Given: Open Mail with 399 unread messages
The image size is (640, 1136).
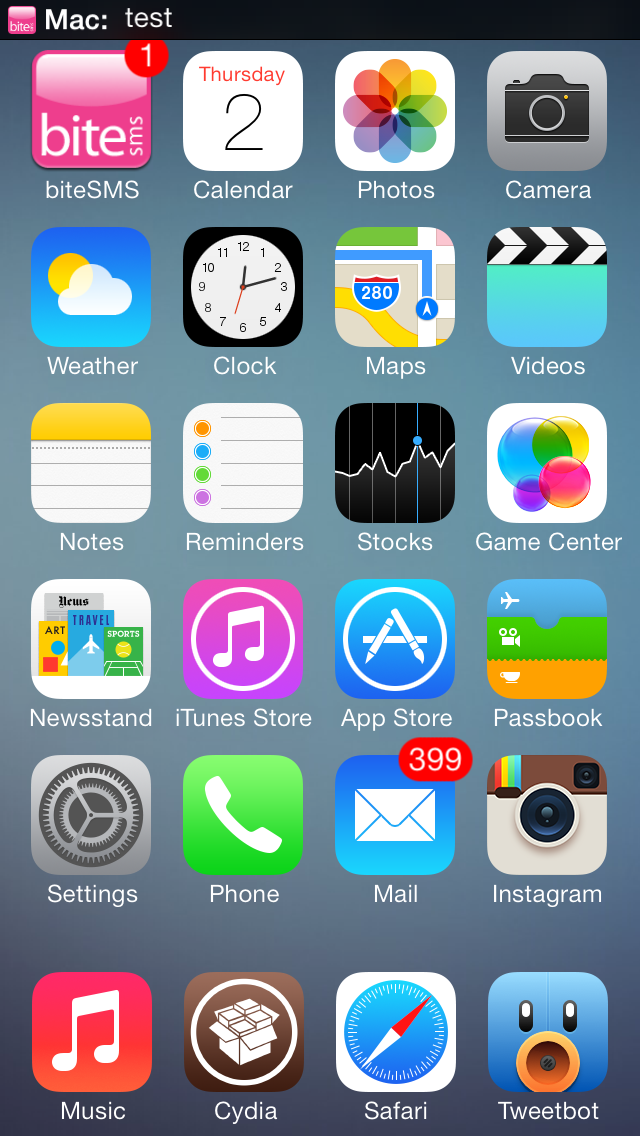Looking at the screenshot, I should [395, 815].
